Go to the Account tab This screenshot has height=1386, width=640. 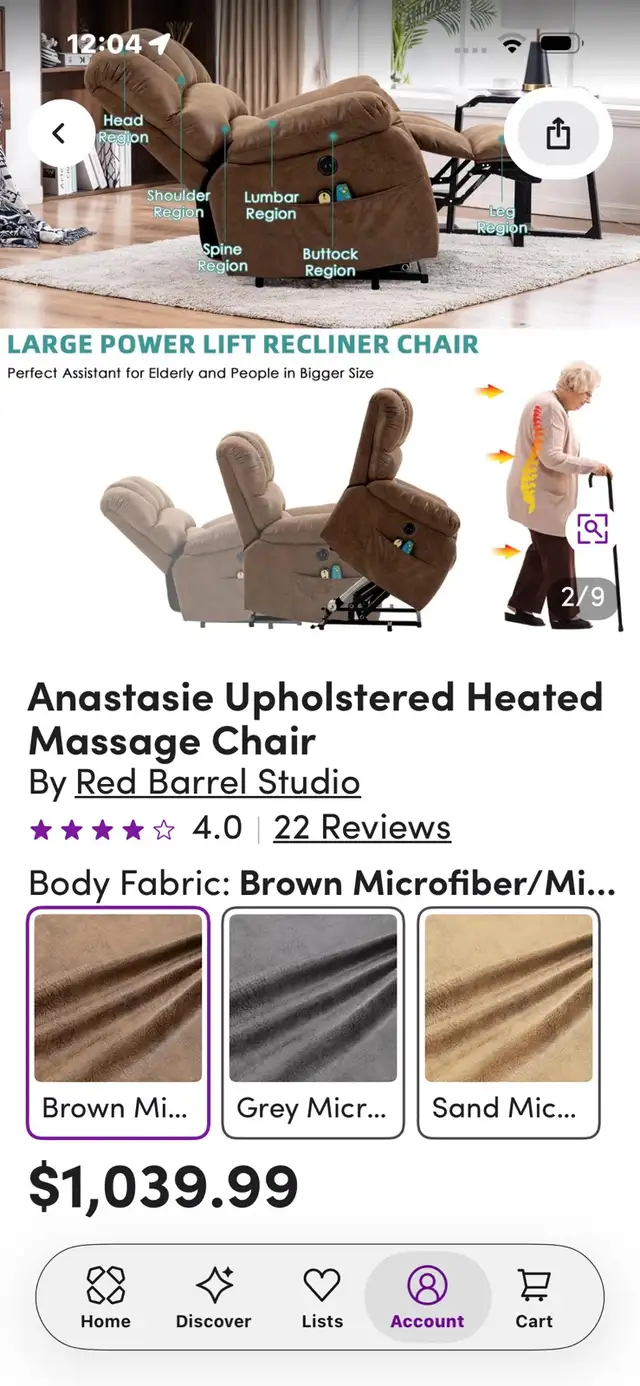pyautogui.click(x=427, y=1297)
